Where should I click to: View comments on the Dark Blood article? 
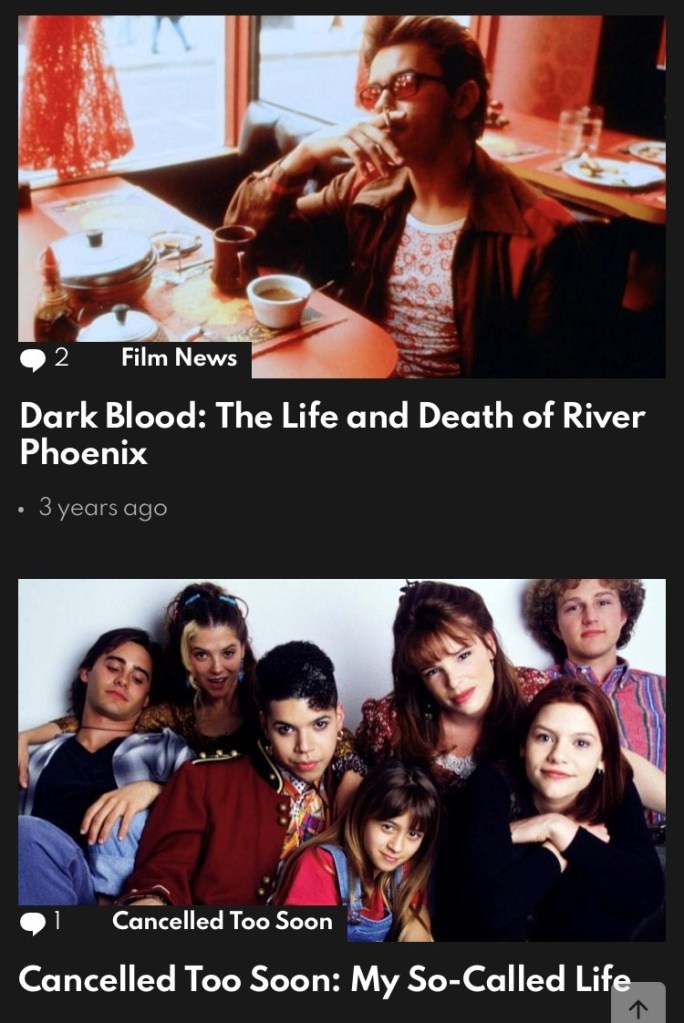pos(45,358)
